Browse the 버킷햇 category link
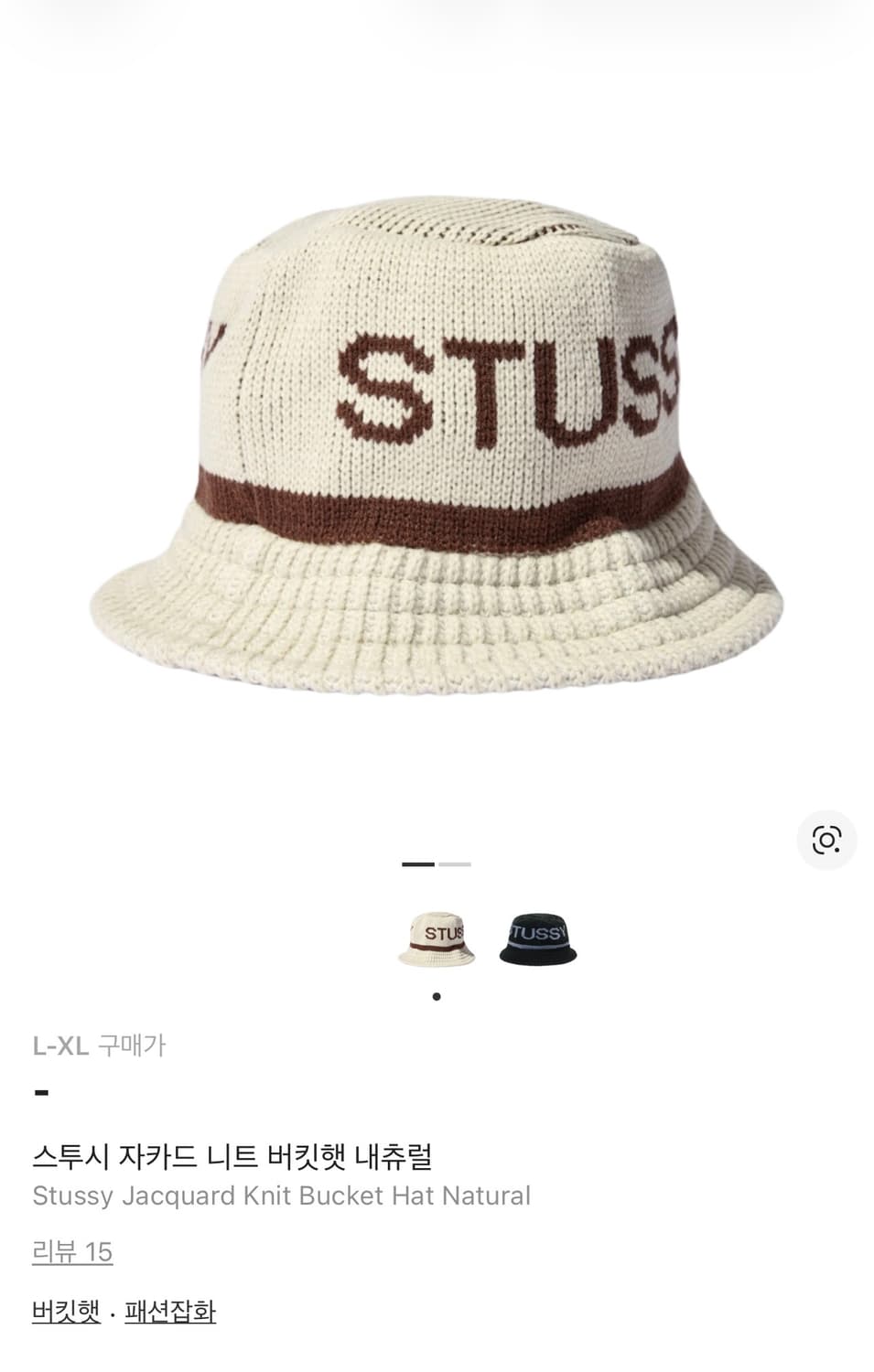The image size is (874, 1372). point(62,1311)
